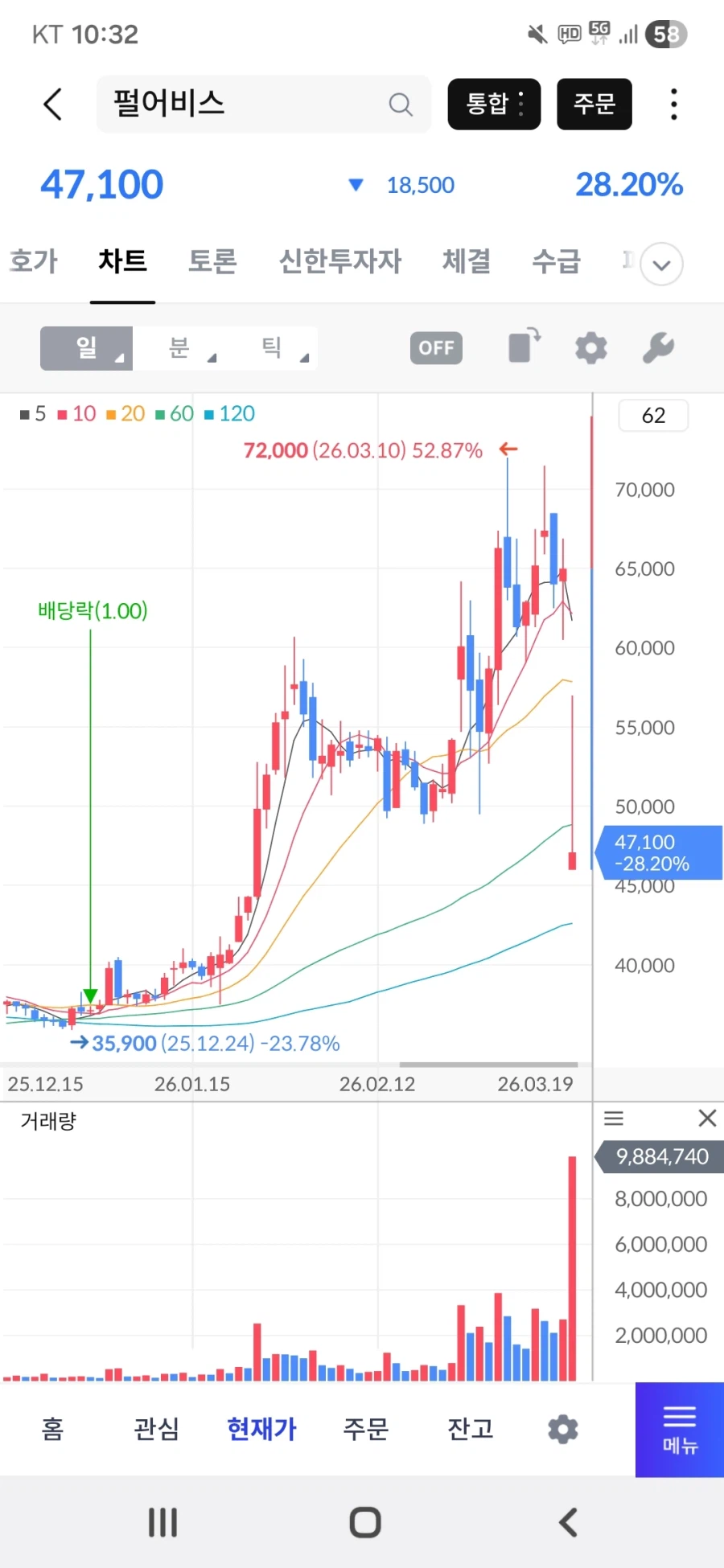Tap the back arrow next to 펄어비스

click(51, 105)
